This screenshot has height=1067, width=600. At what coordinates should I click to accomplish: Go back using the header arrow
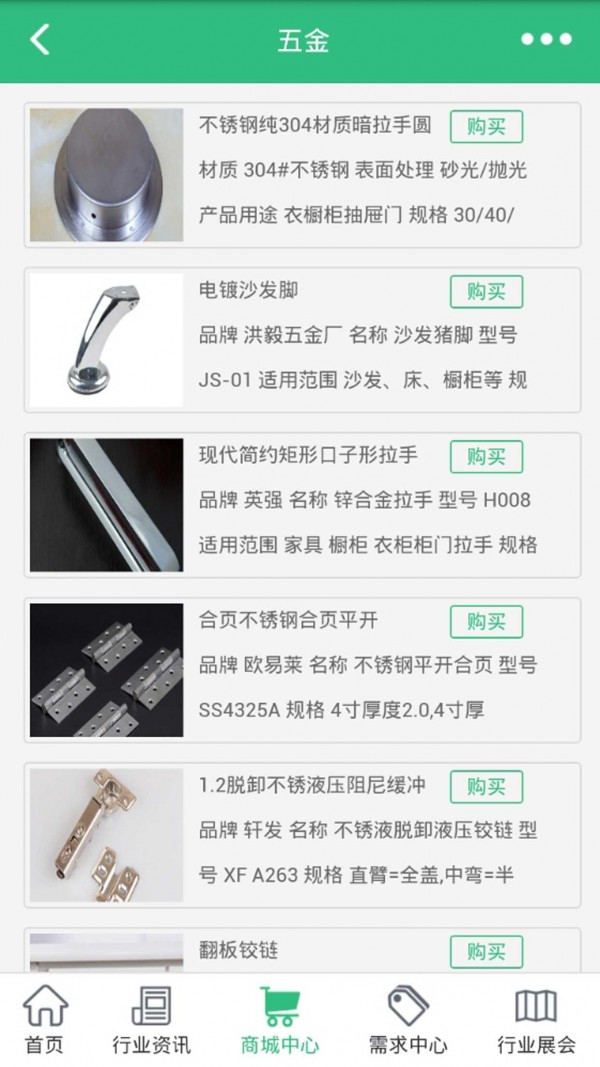(x=40, y=40)
